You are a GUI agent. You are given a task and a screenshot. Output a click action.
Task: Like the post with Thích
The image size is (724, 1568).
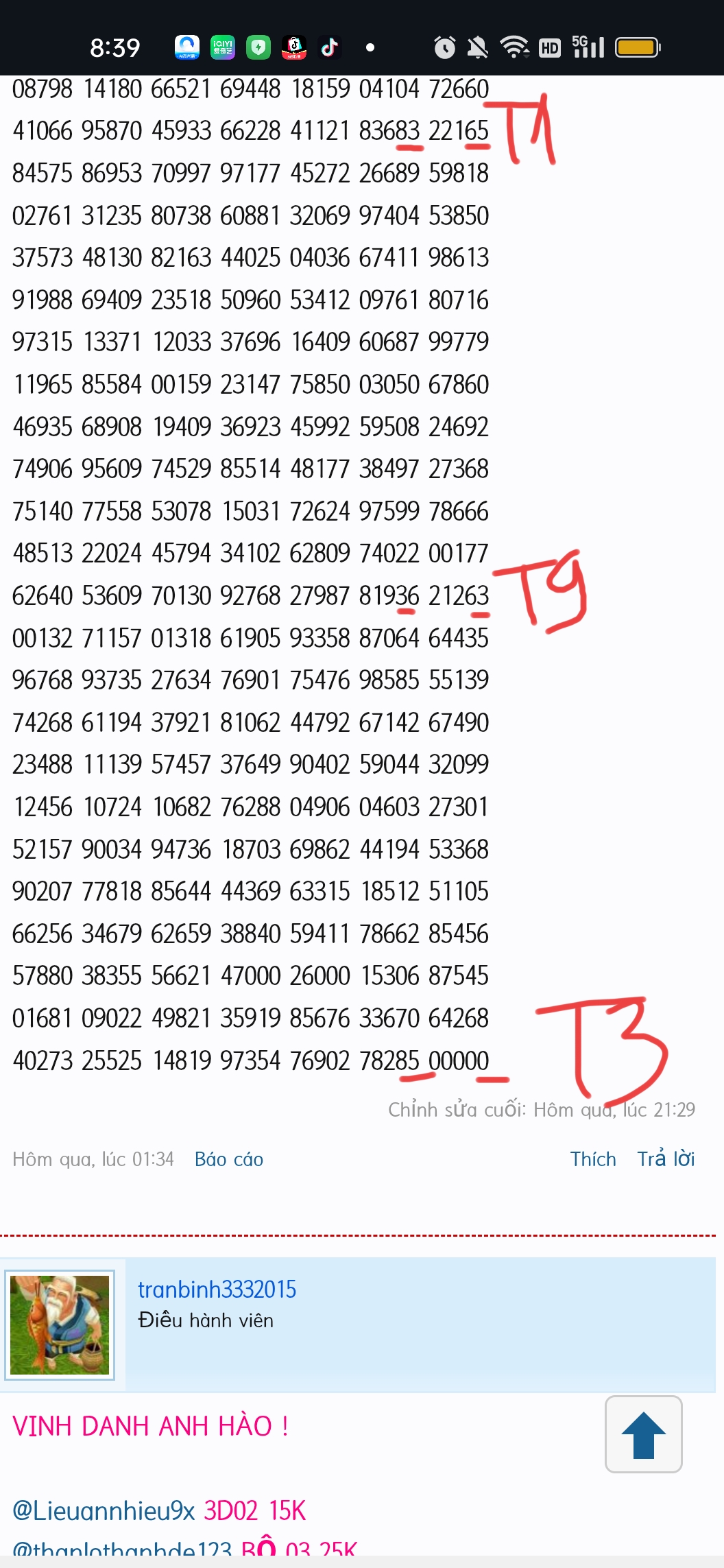click(x=593, y=1159)
